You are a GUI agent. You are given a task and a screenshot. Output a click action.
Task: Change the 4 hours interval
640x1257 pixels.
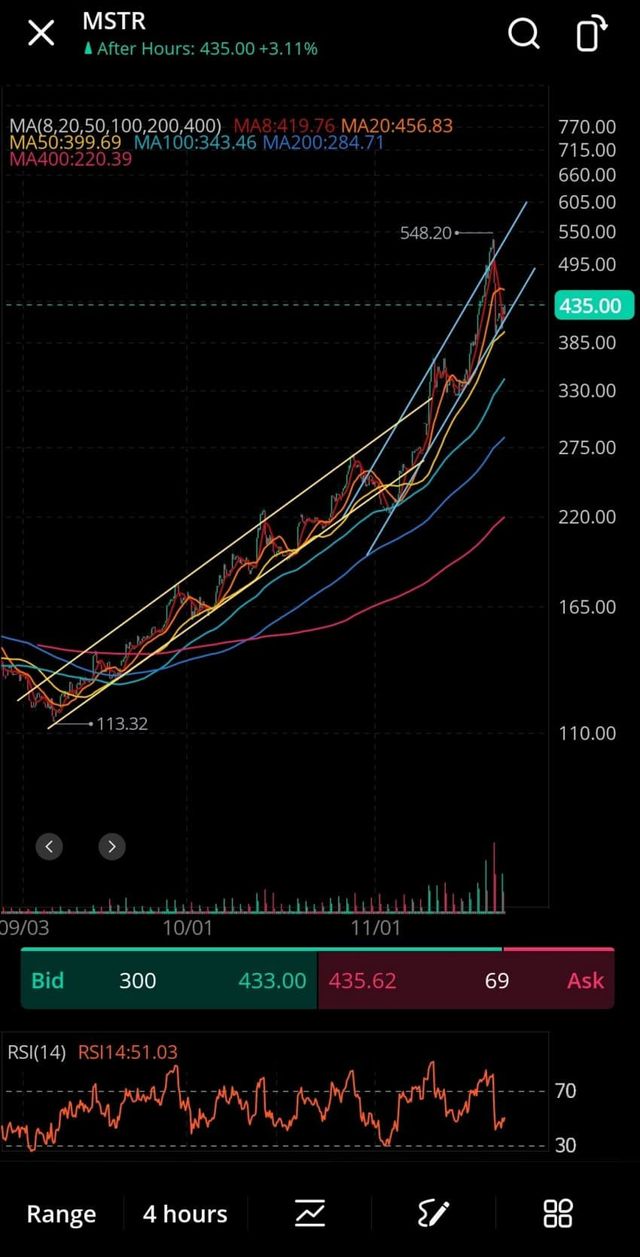pos(185,1214)
